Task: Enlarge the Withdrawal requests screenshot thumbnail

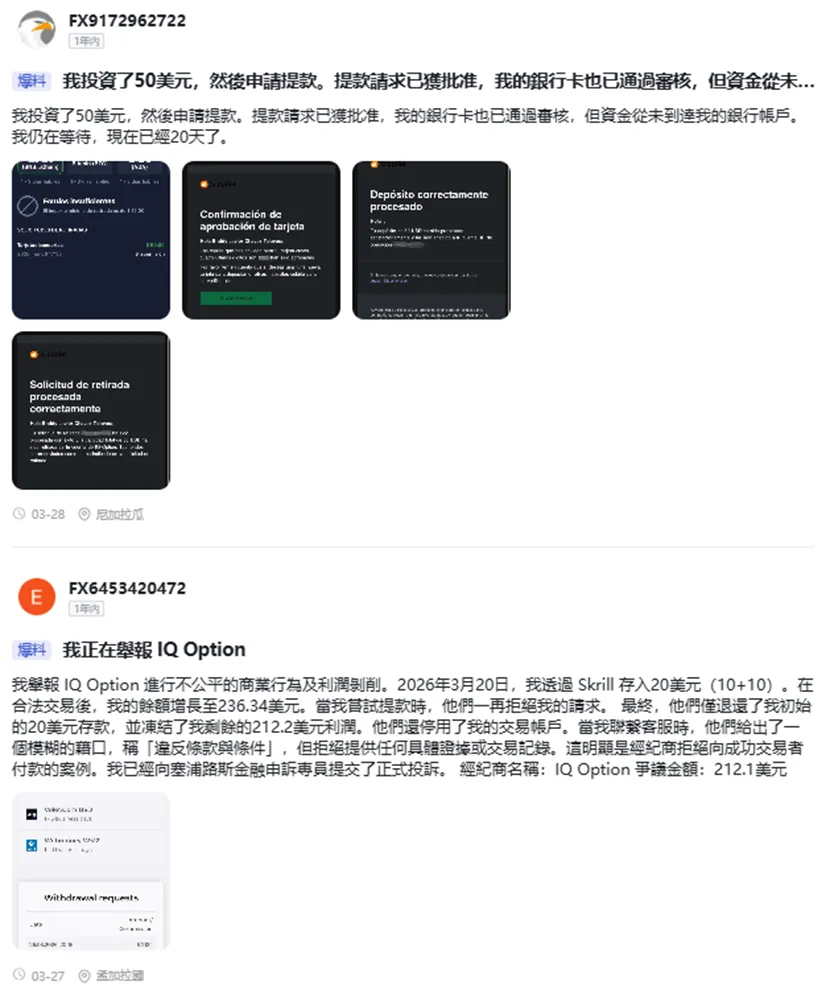Action: tap(91, 872)
